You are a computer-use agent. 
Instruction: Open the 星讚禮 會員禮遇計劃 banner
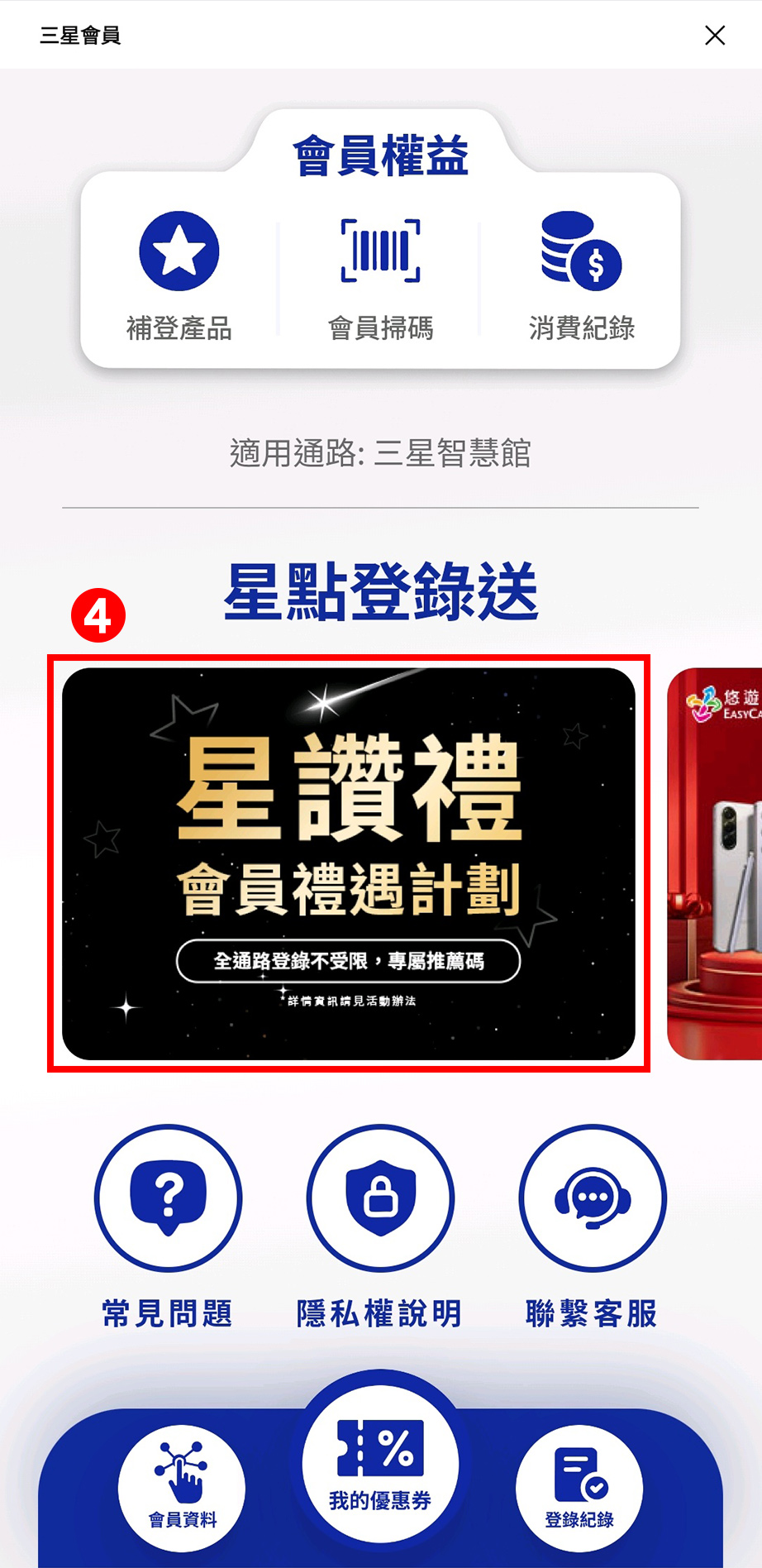click(x=348, y=863)
